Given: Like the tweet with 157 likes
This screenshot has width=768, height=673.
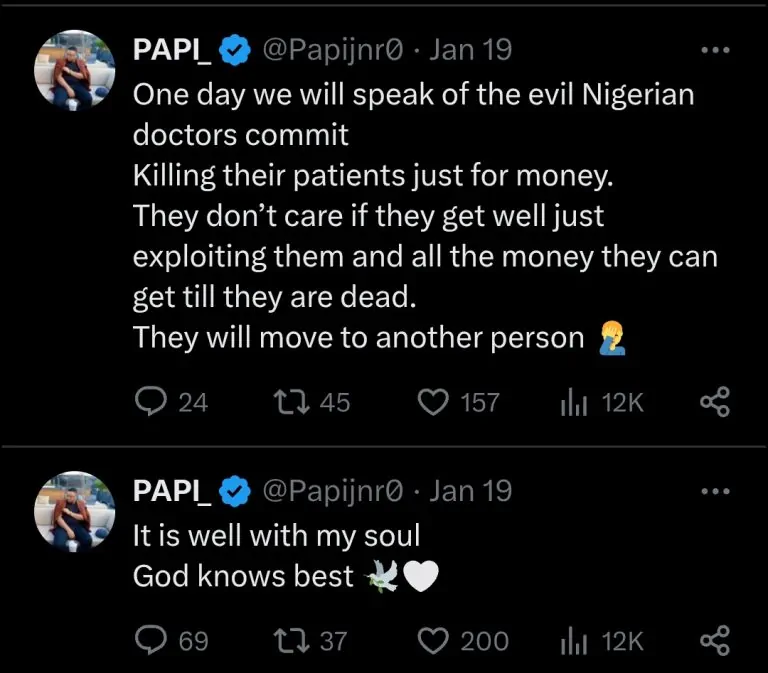Looking at the screenshot, I should pos(432,402).
